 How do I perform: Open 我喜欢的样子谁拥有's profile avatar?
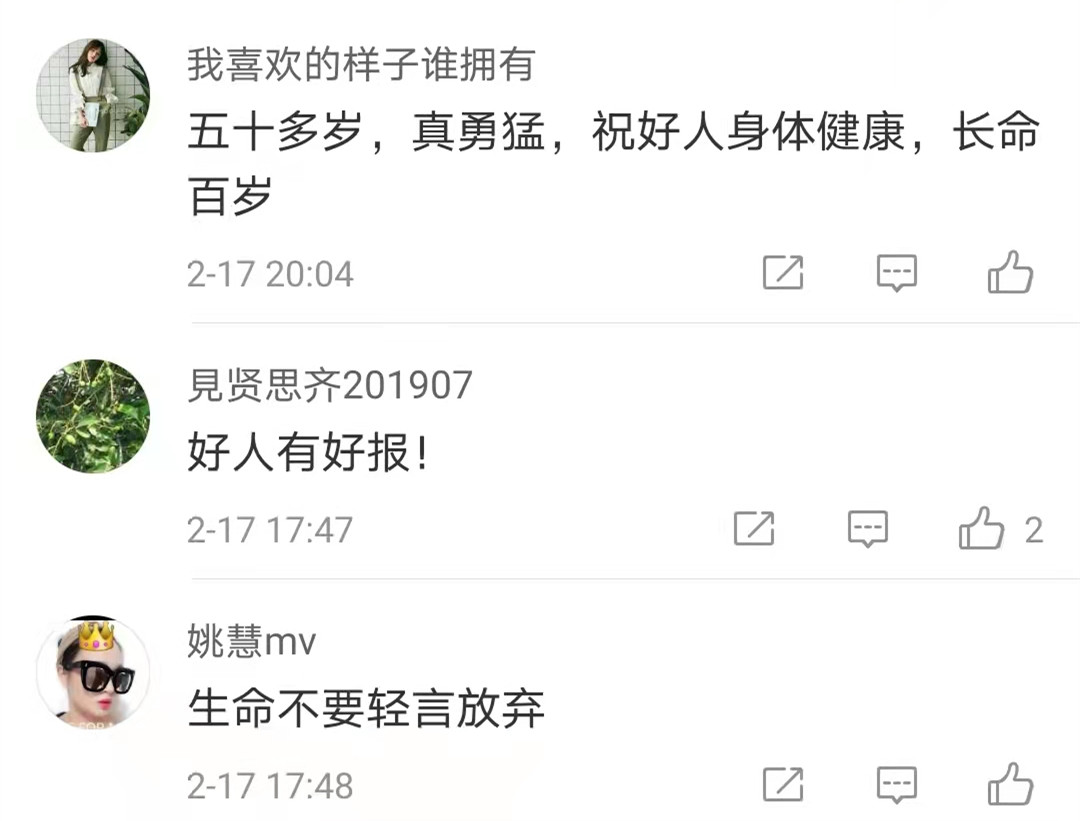(93, 95)
